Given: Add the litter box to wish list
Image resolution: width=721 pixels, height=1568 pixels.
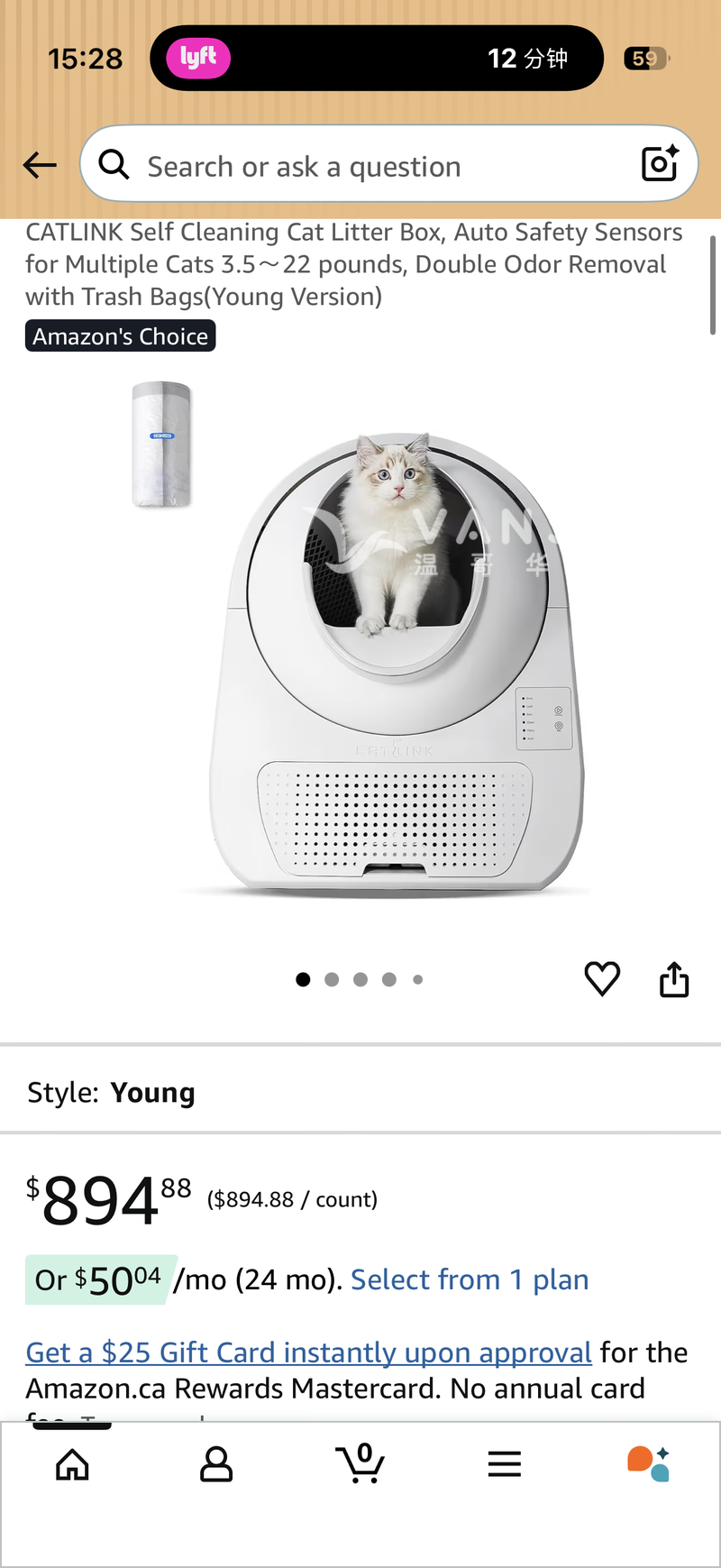Looking at the screenshot, I should click(602, 978).
